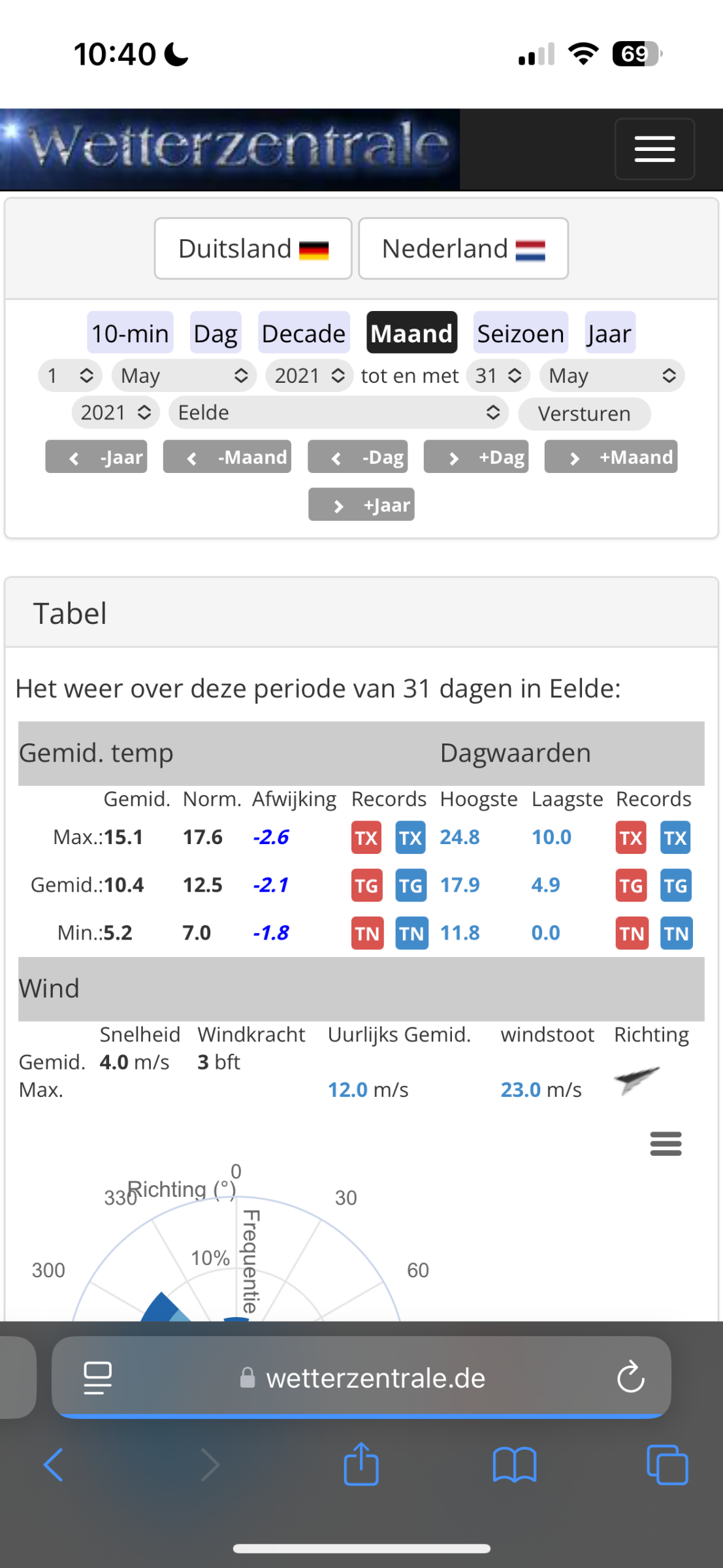723x1568 pixels.
Task: Open the end day dropdown showing 31
Action: [x=498, y=376]
